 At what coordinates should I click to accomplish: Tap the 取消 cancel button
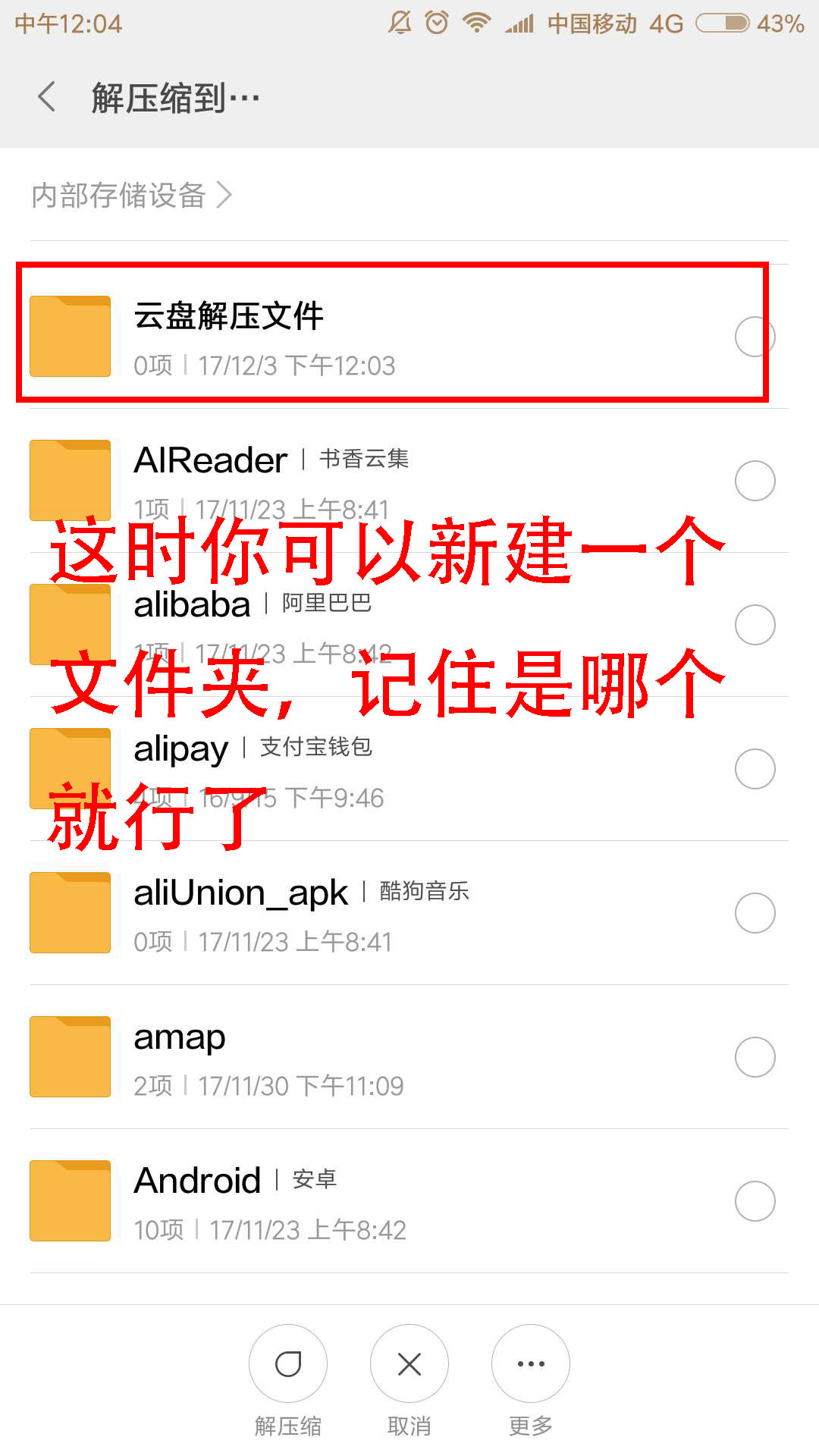(x=409, y=1363)
